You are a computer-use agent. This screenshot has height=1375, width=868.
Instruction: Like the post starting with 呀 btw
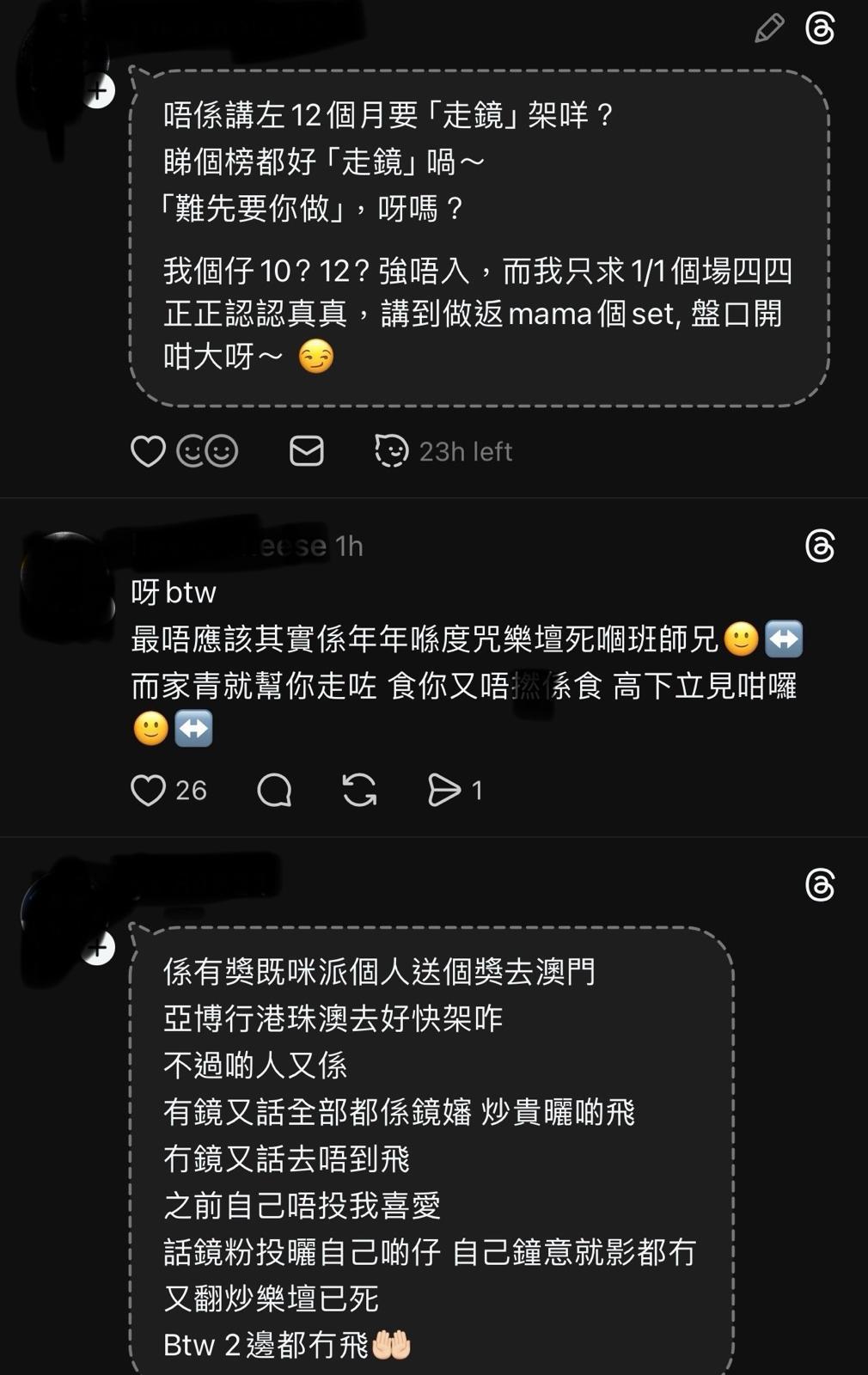click(148, 791)
